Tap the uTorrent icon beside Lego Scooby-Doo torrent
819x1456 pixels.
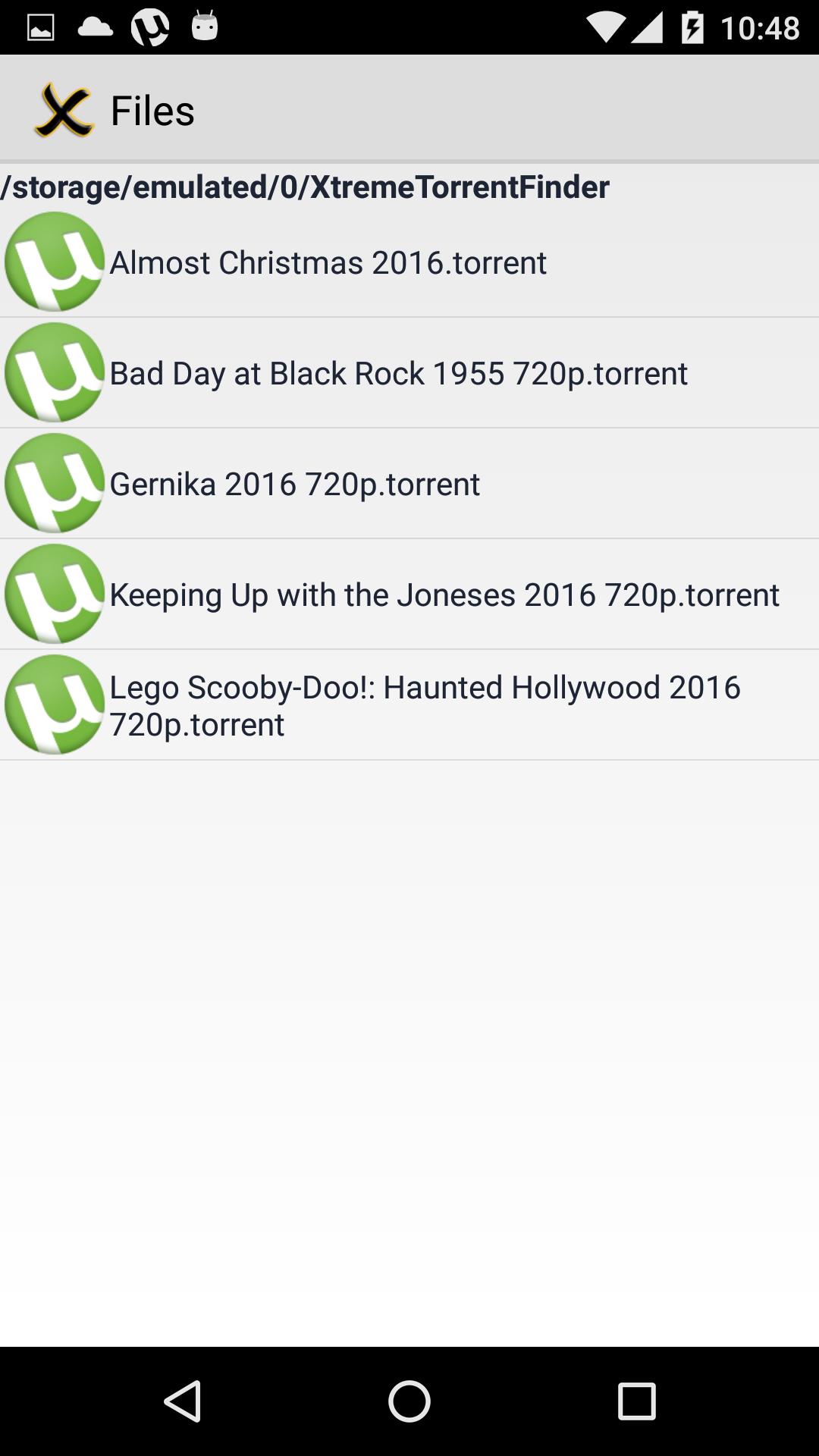54,704
